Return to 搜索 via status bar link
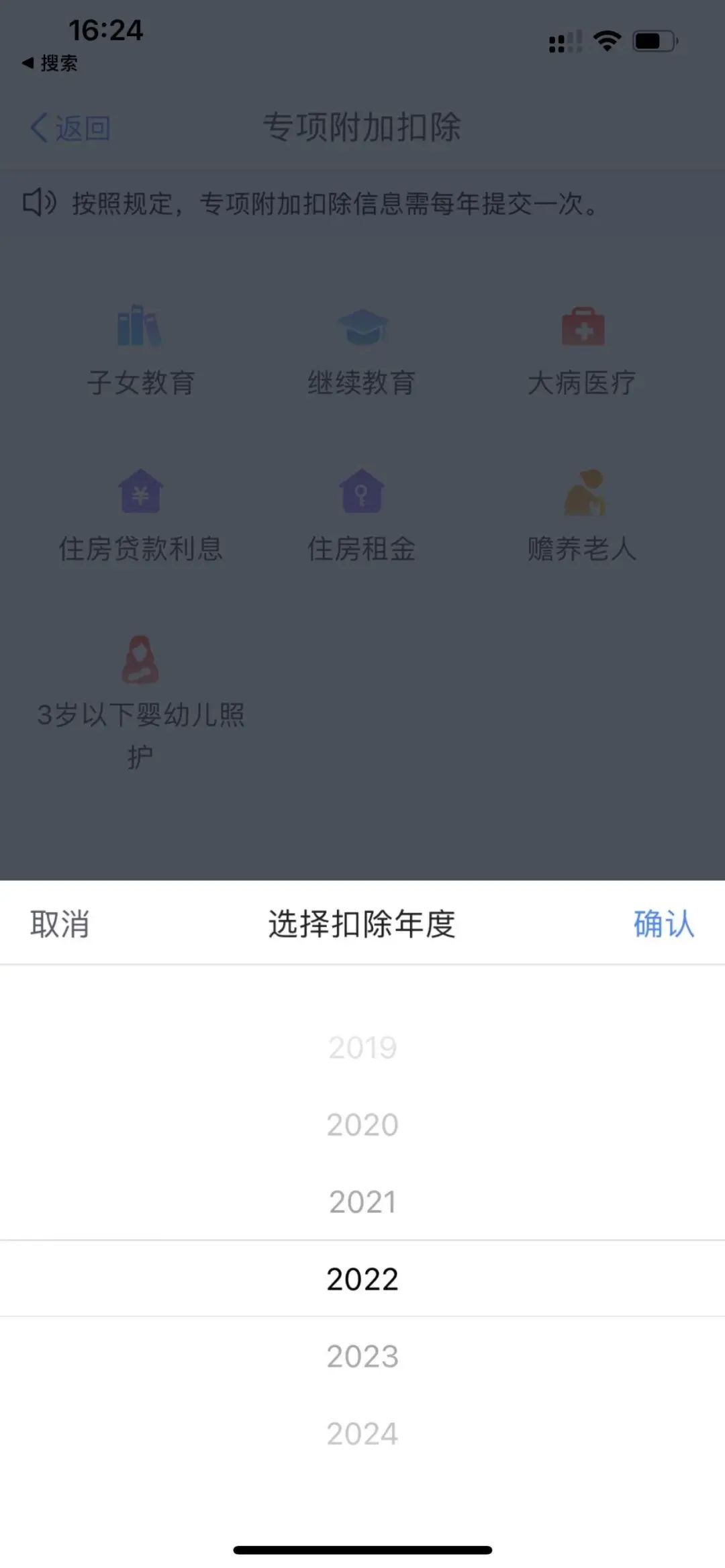The height and width of the screenshot is (1568, 725). tap(50, 63)
